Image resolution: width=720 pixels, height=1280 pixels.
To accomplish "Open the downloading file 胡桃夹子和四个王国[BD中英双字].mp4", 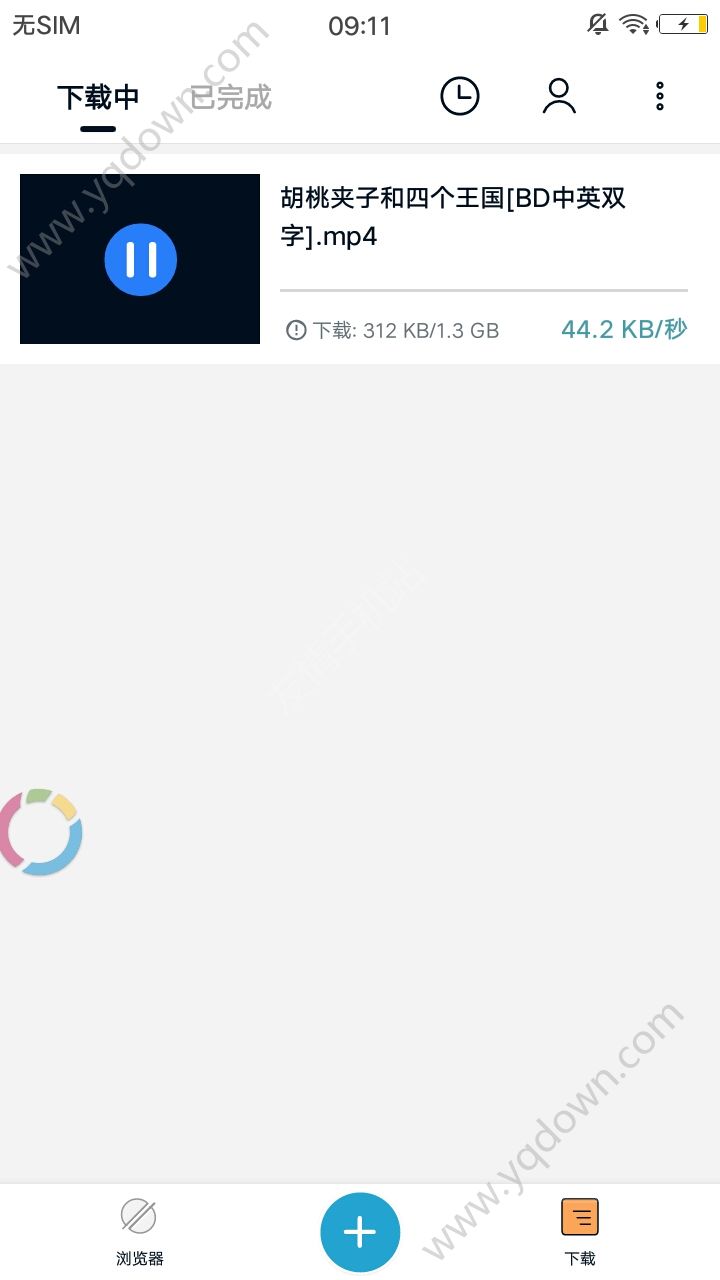I will (x=455, y=217).
